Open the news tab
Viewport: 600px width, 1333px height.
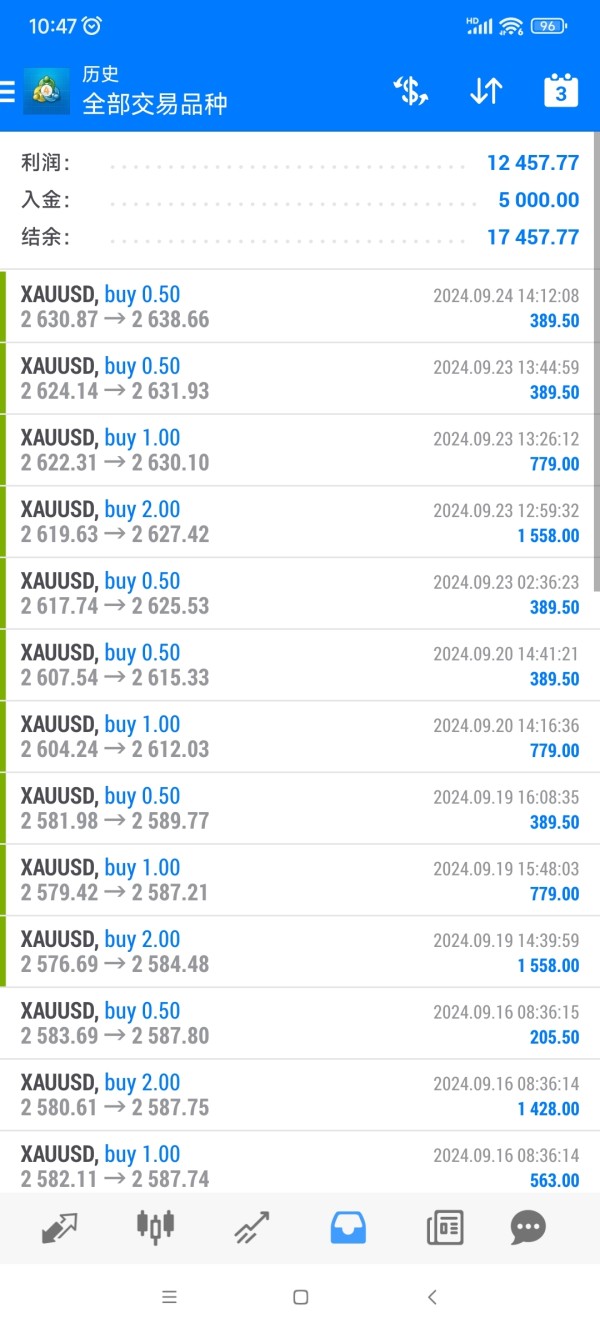pyautogui.click(x=445, y=1227)
